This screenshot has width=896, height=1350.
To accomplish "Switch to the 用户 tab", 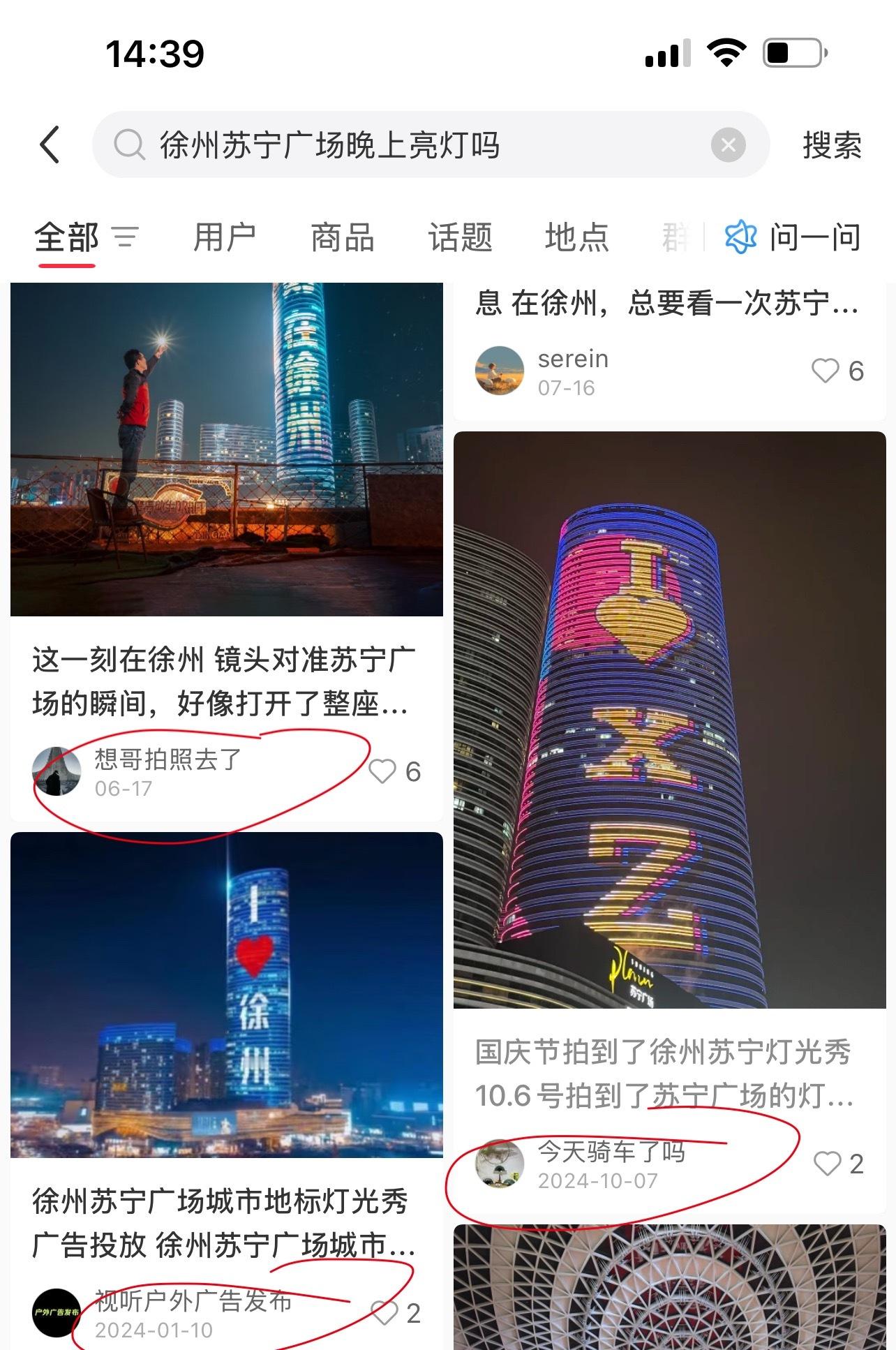I will (x=225, y=237).
